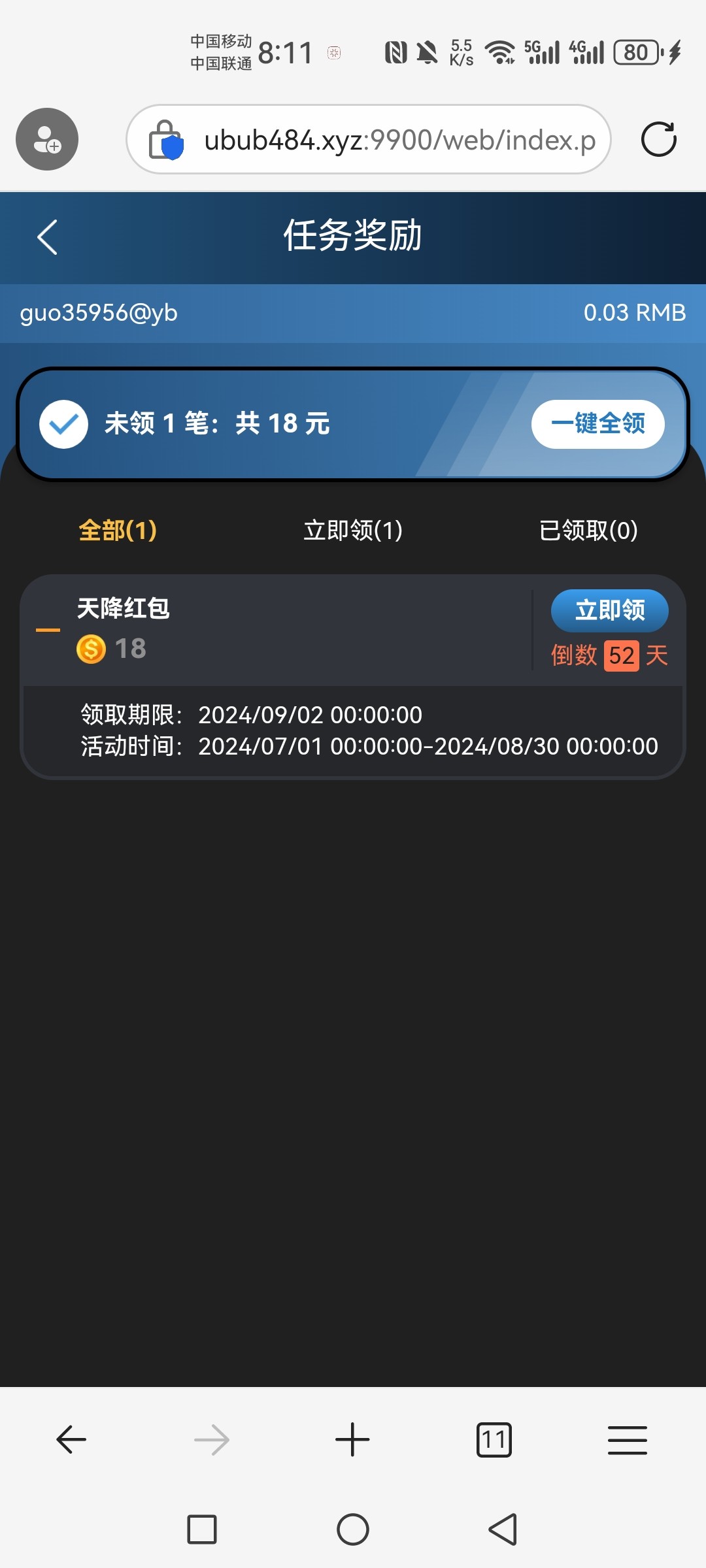The width and height of the screenshot is (706, 1568).
Task: Open the recent apps overview
Action: coord(202,1529)
